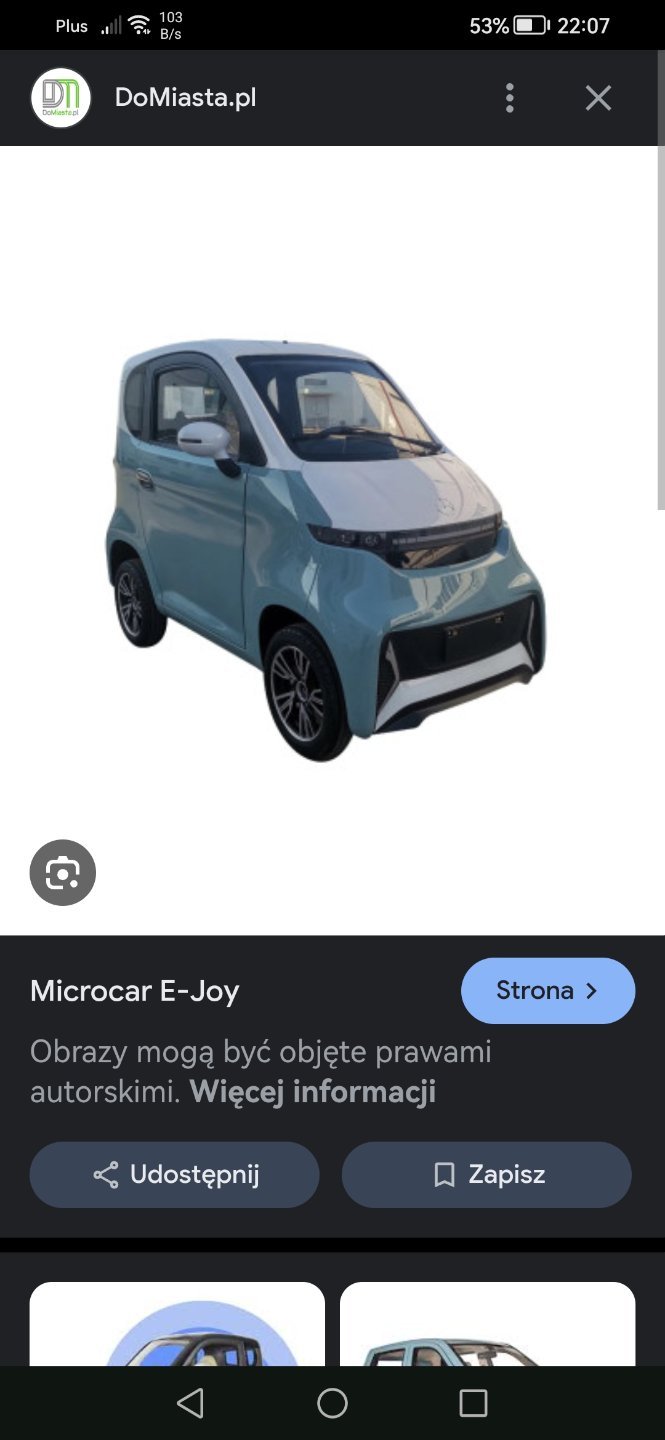
Task: Close the image viewer
Action: tap(598, 98)
